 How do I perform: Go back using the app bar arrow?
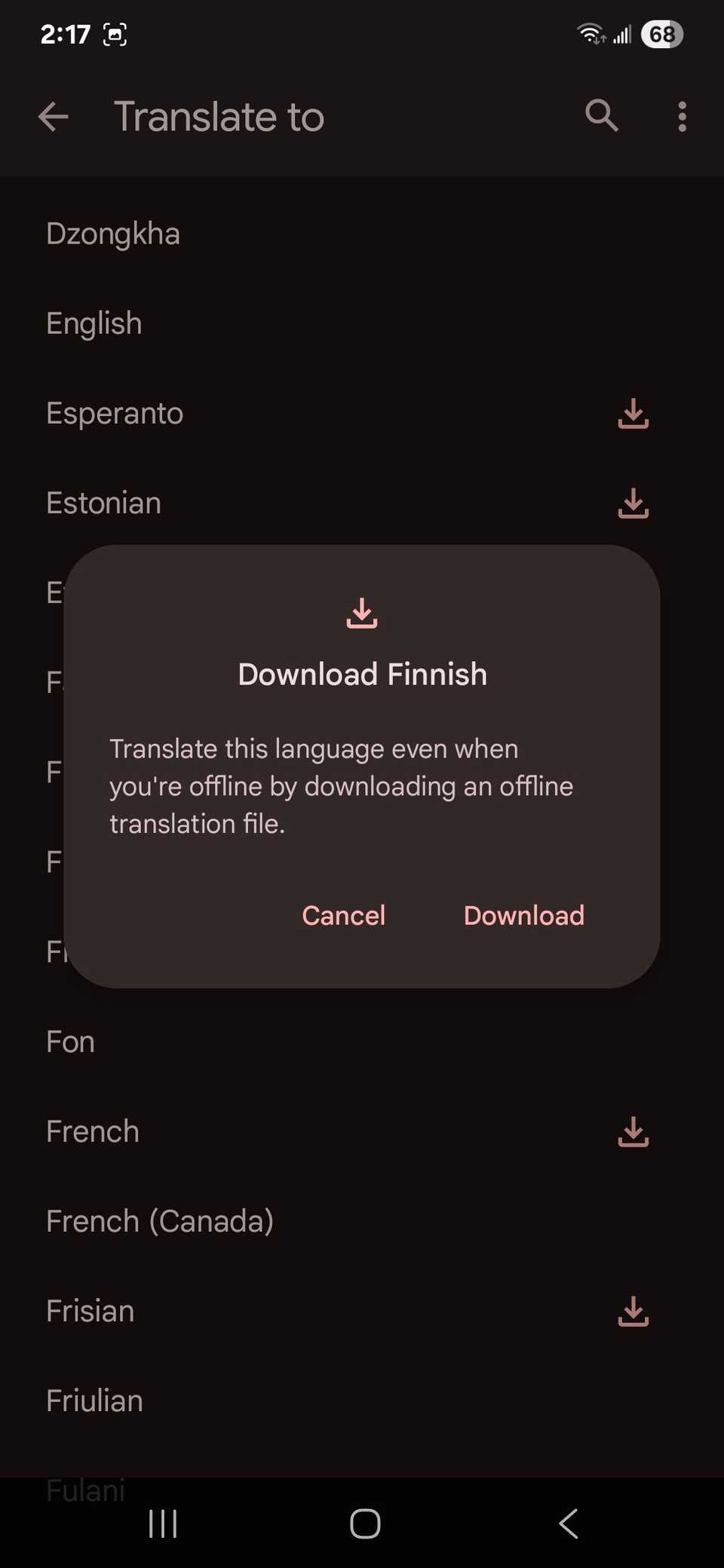(x=54, y=117)
